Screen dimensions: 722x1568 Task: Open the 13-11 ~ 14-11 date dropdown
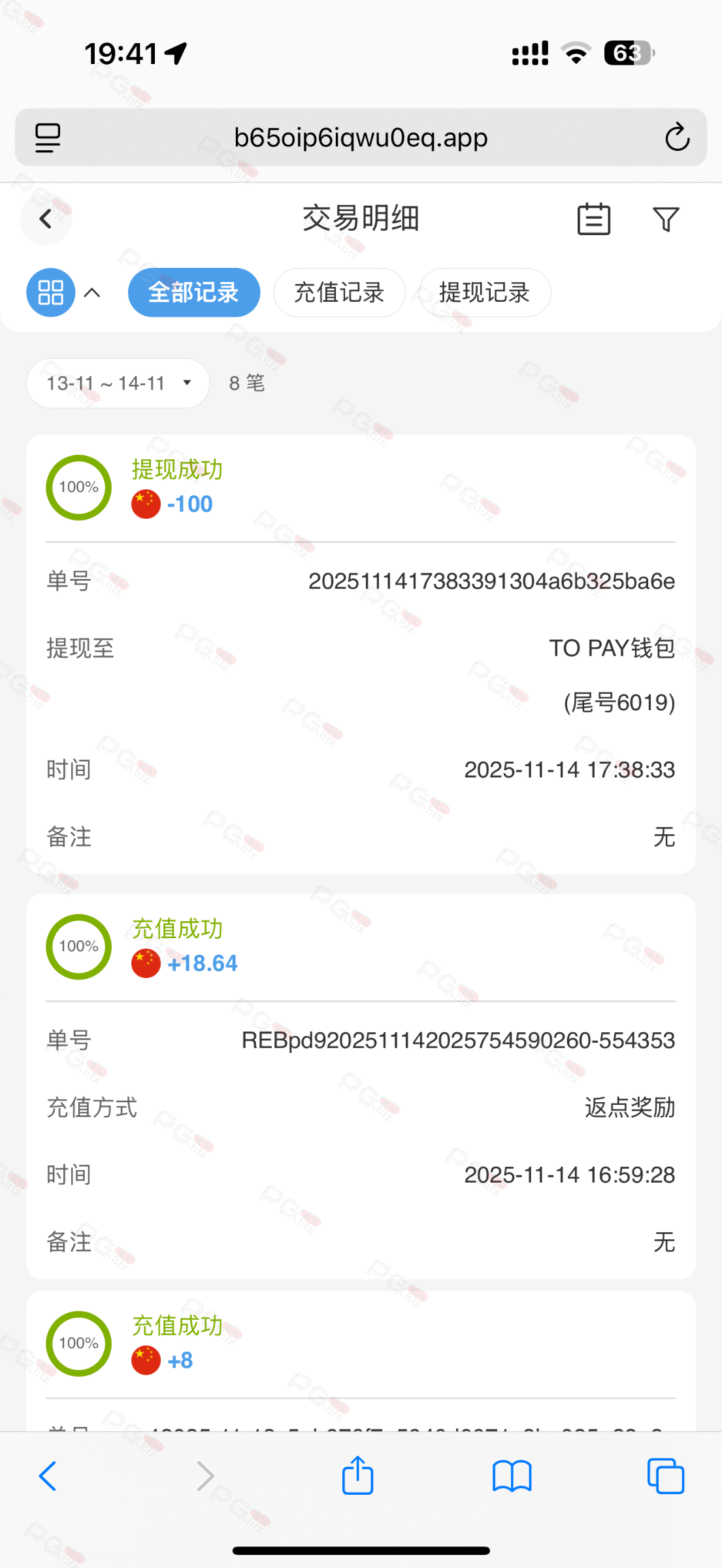tap(118, 383)
